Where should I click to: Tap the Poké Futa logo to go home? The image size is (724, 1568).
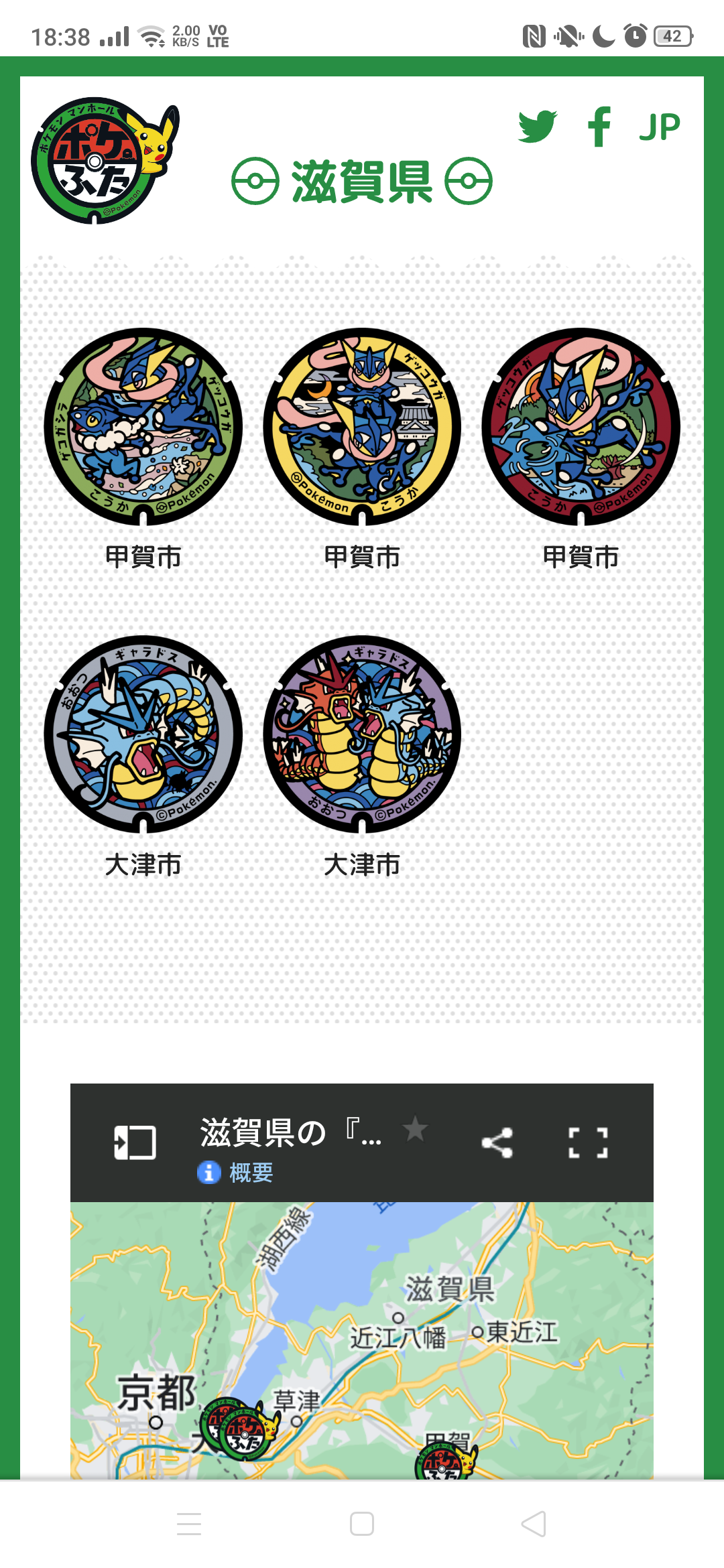(105, 161)
